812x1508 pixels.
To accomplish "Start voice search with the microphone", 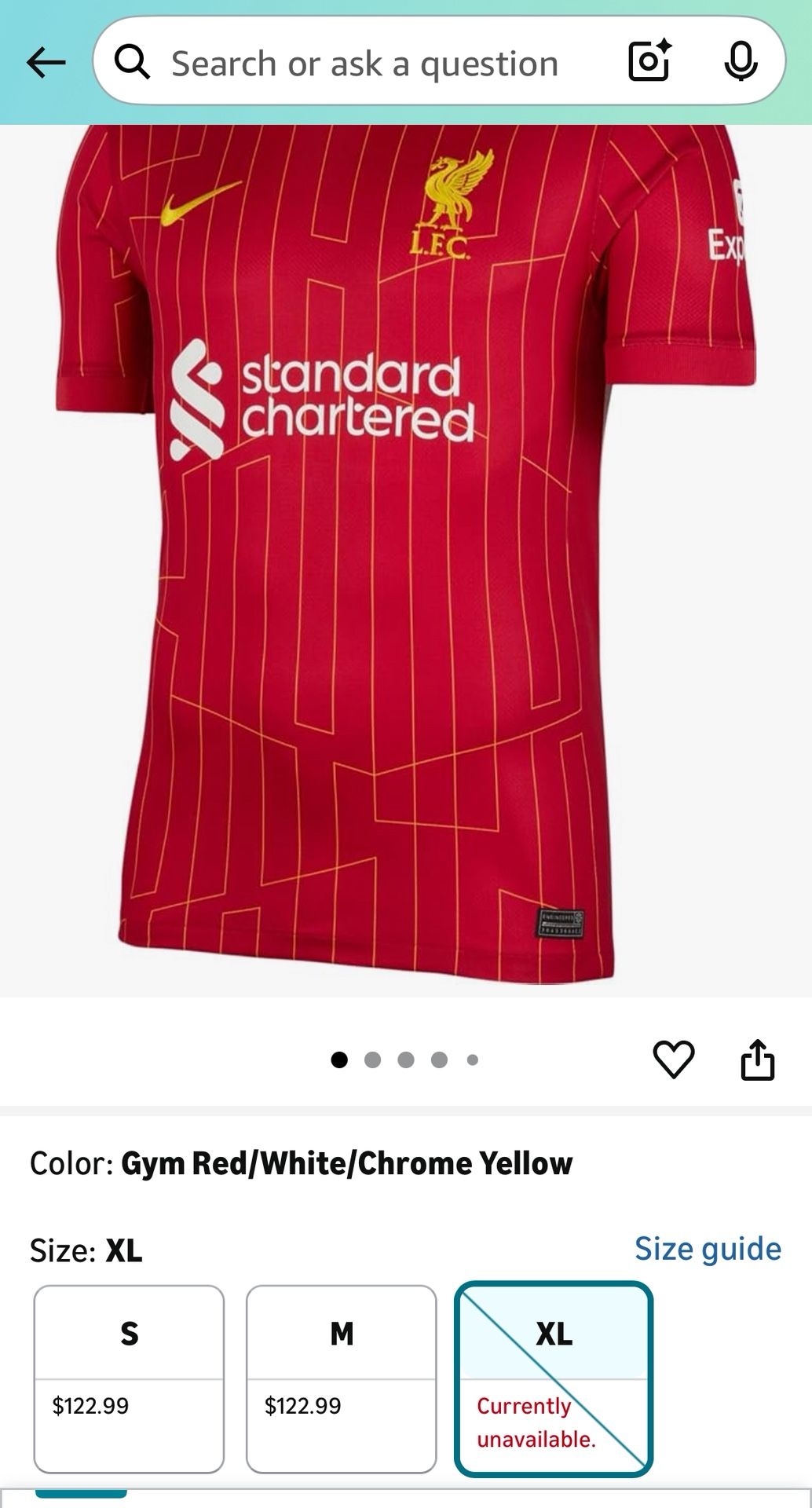I will point(740,61).
